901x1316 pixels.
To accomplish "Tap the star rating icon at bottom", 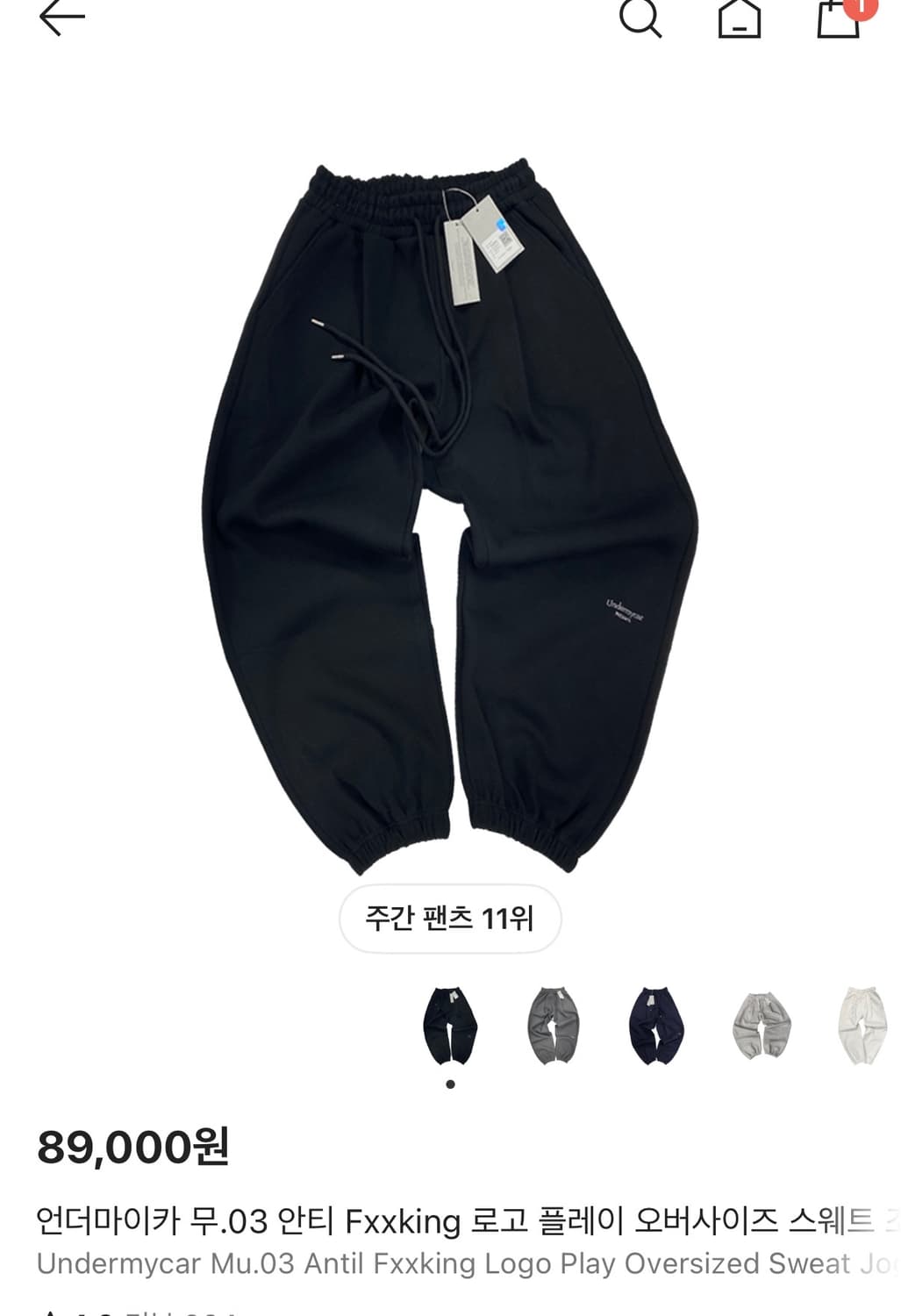I will (53, 1312).
